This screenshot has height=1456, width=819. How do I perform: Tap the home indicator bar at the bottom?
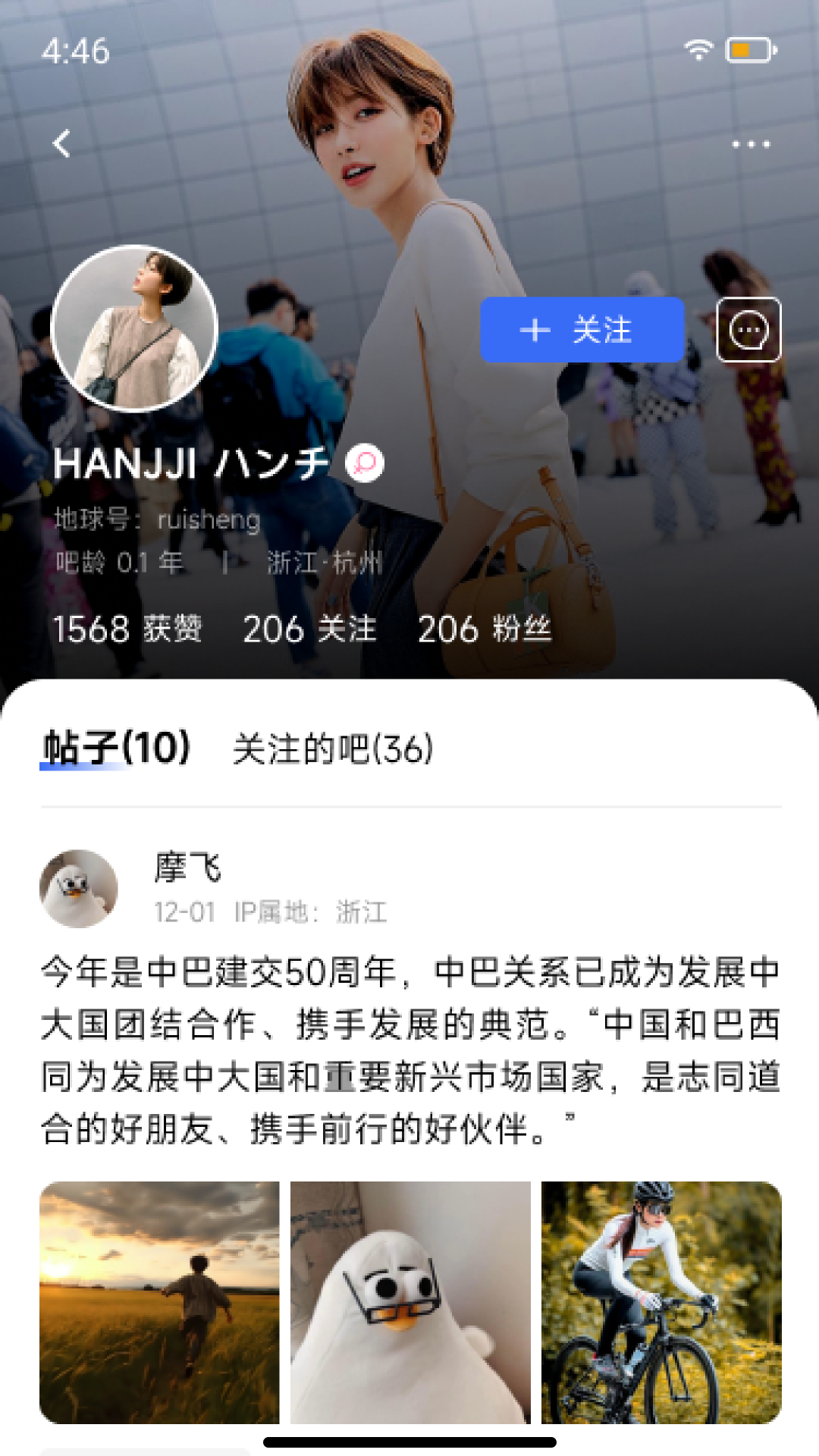point(409,1440)
